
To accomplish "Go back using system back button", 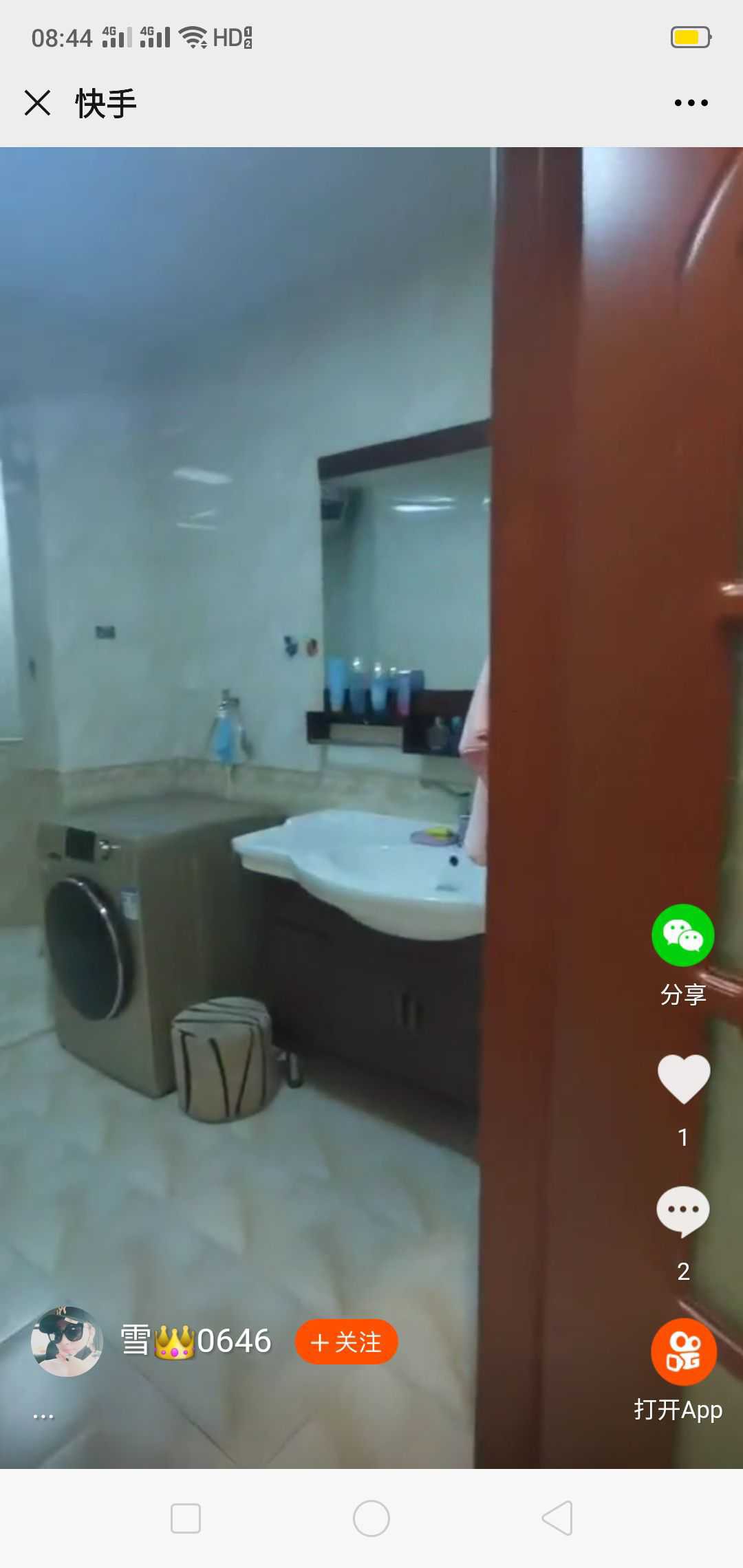I will pyautogui.click(x=557, y=1518).
